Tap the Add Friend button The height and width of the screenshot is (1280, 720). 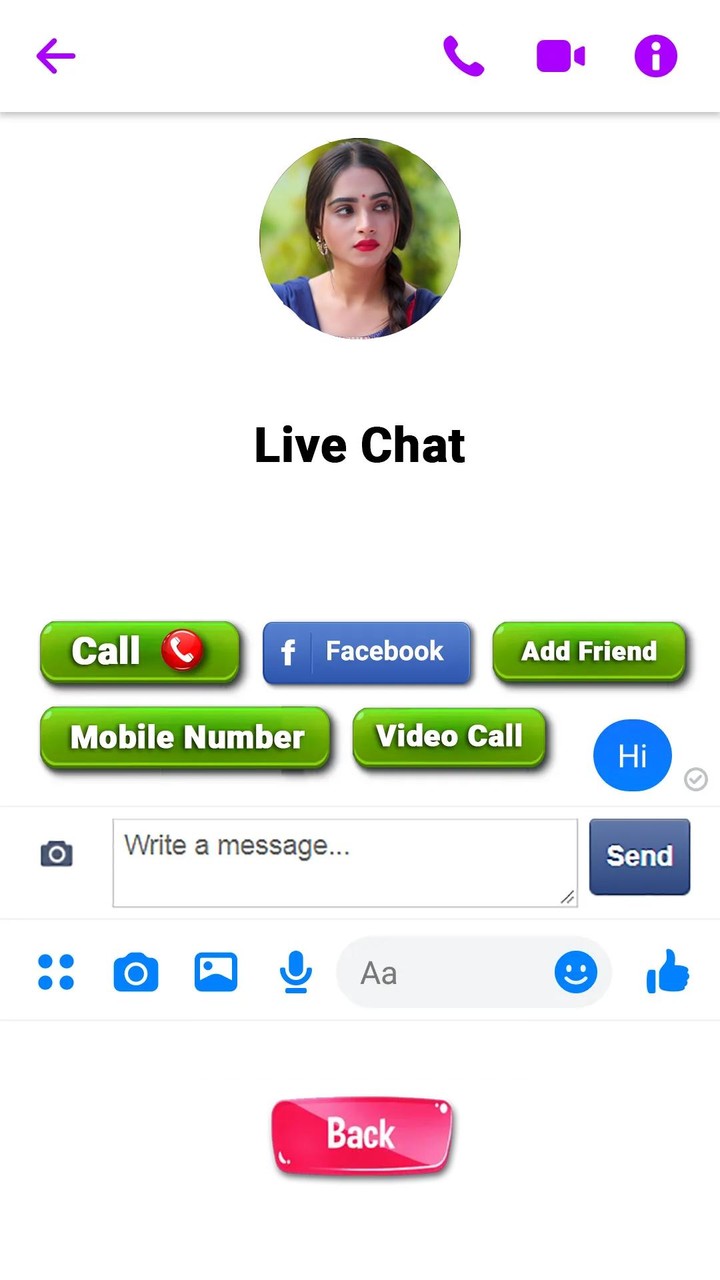coord(590,652)
